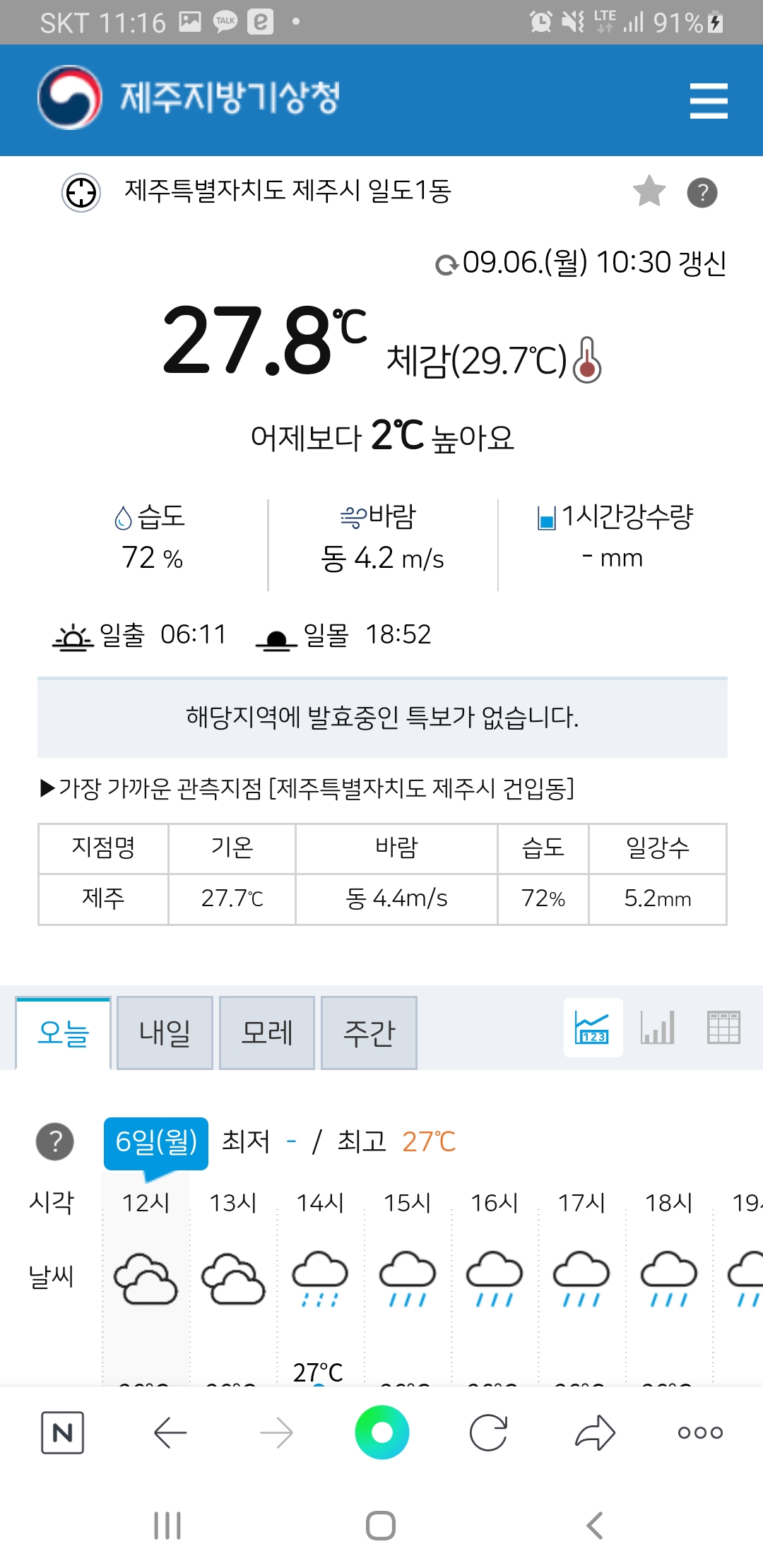The height and width of the screenshot is (1568, 763).
Task: Open the hamburger menu
Action: 709,100
